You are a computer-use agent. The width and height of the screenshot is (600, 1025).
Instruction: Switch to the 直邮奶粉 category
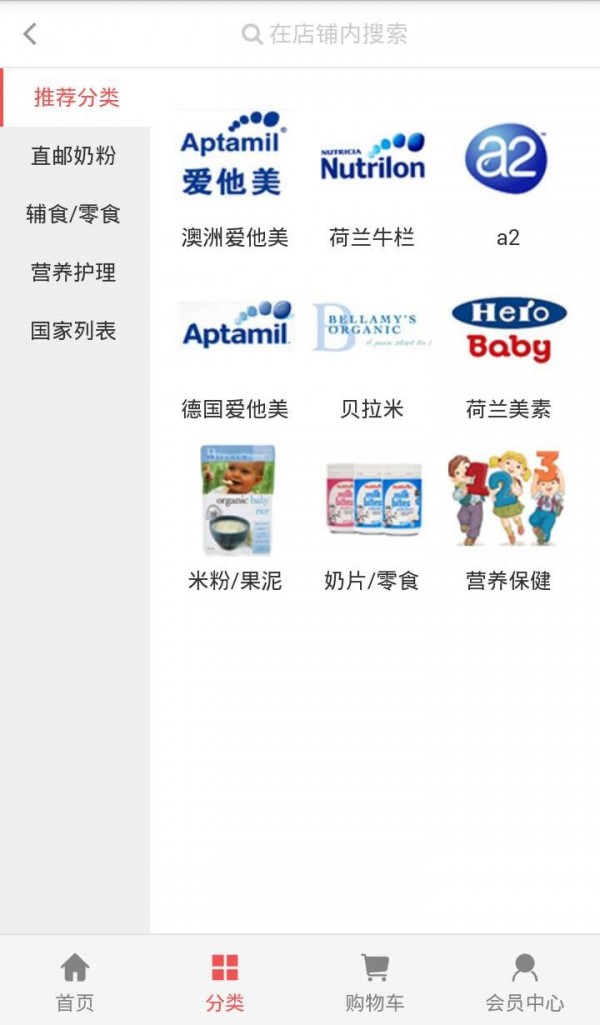coord(74,155)
